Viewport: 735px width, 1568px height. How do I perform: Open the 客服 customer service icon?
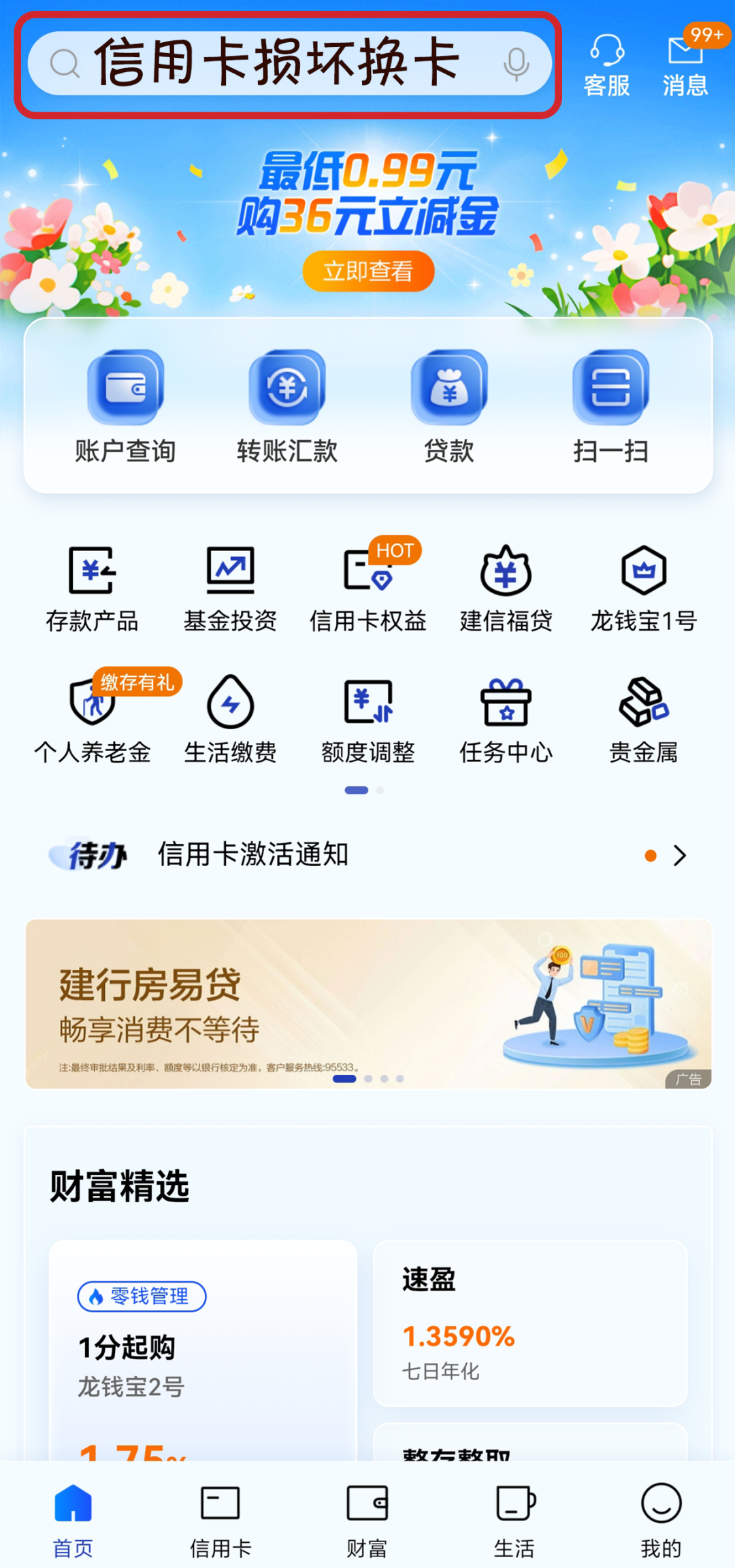608,65
